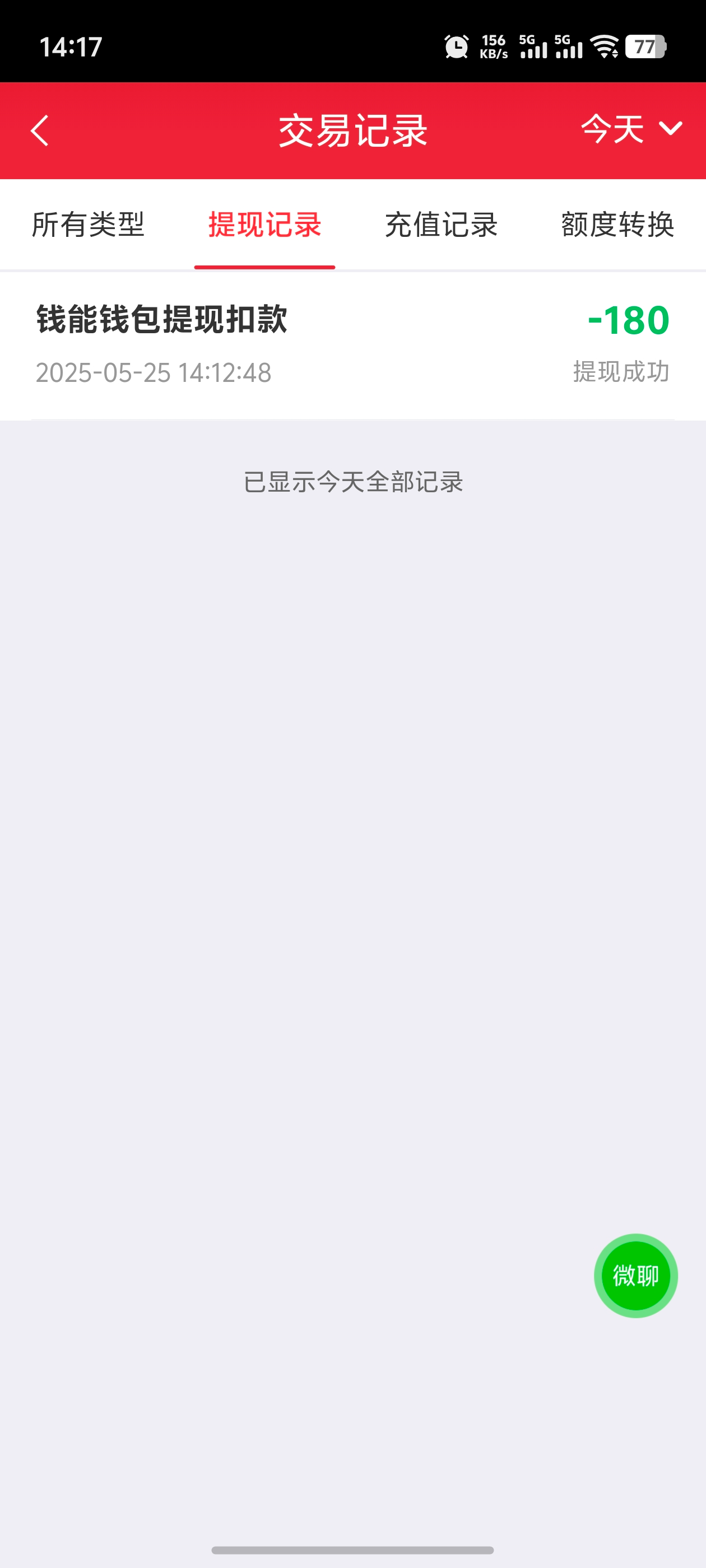Screen dimensions: 706x1568
Task: Select the 提现记录 tab
Action: [x=264, y=225]
